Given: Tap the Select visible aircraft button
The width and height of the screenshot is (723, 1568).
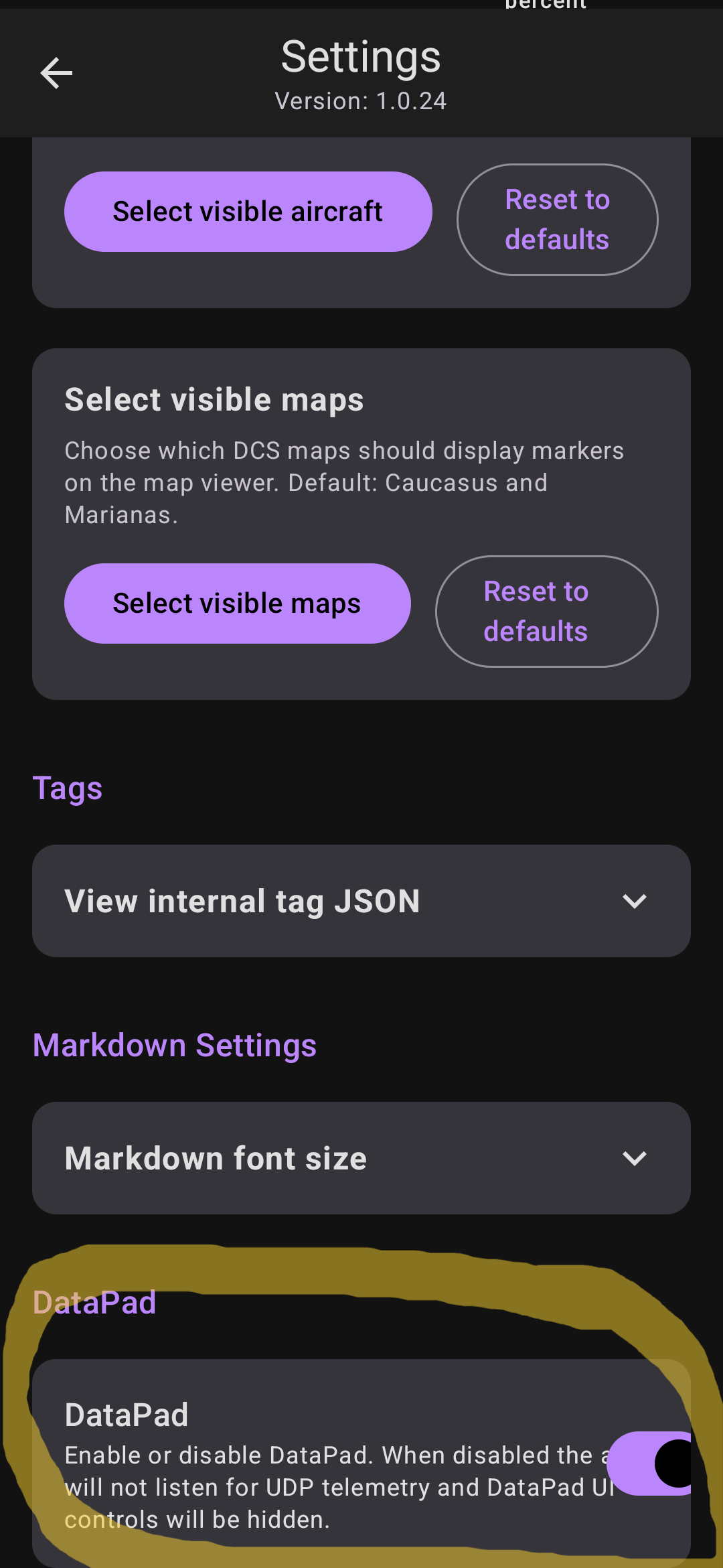Looking at the screenshot, I should 248,210.
